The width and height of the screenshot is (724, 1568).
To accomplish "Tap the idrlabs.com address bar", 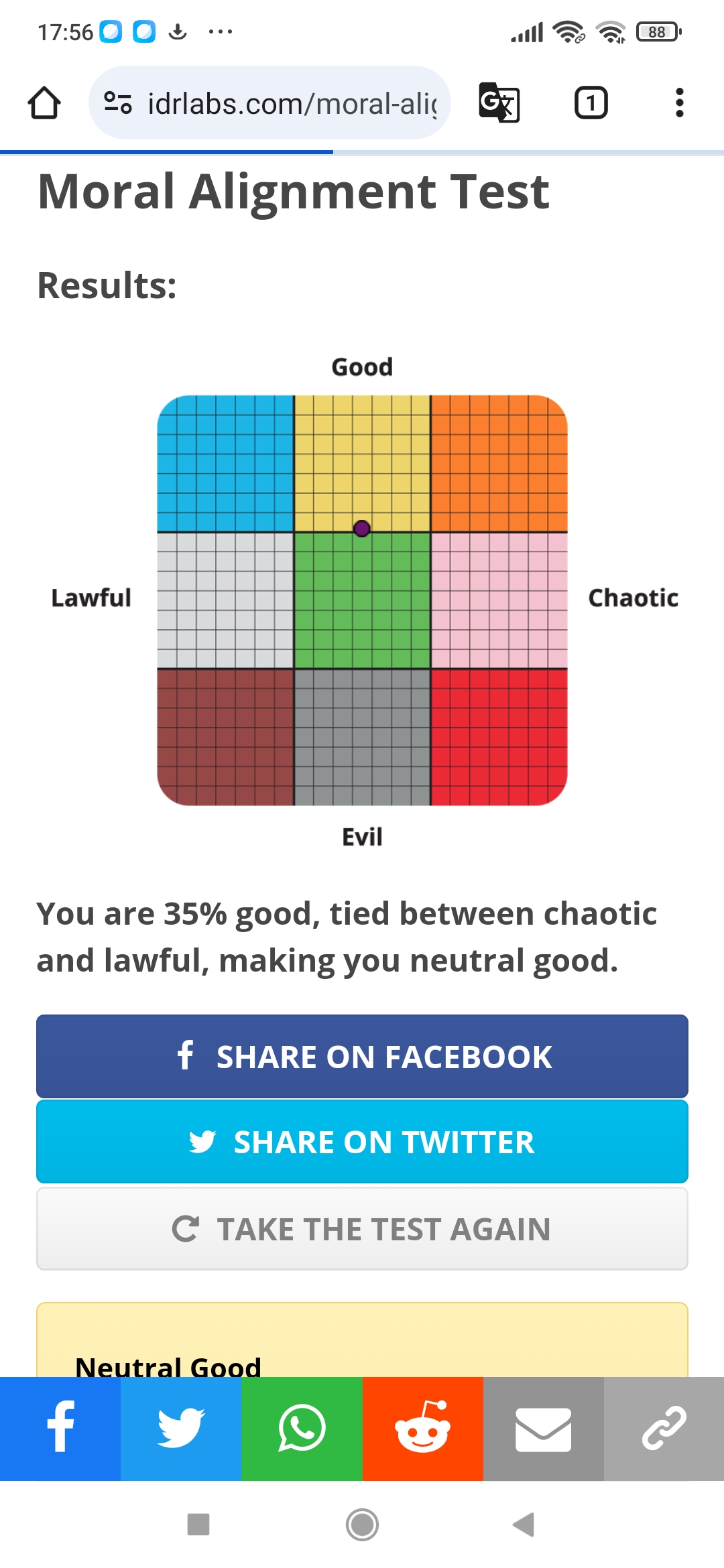I will (269, 103).
